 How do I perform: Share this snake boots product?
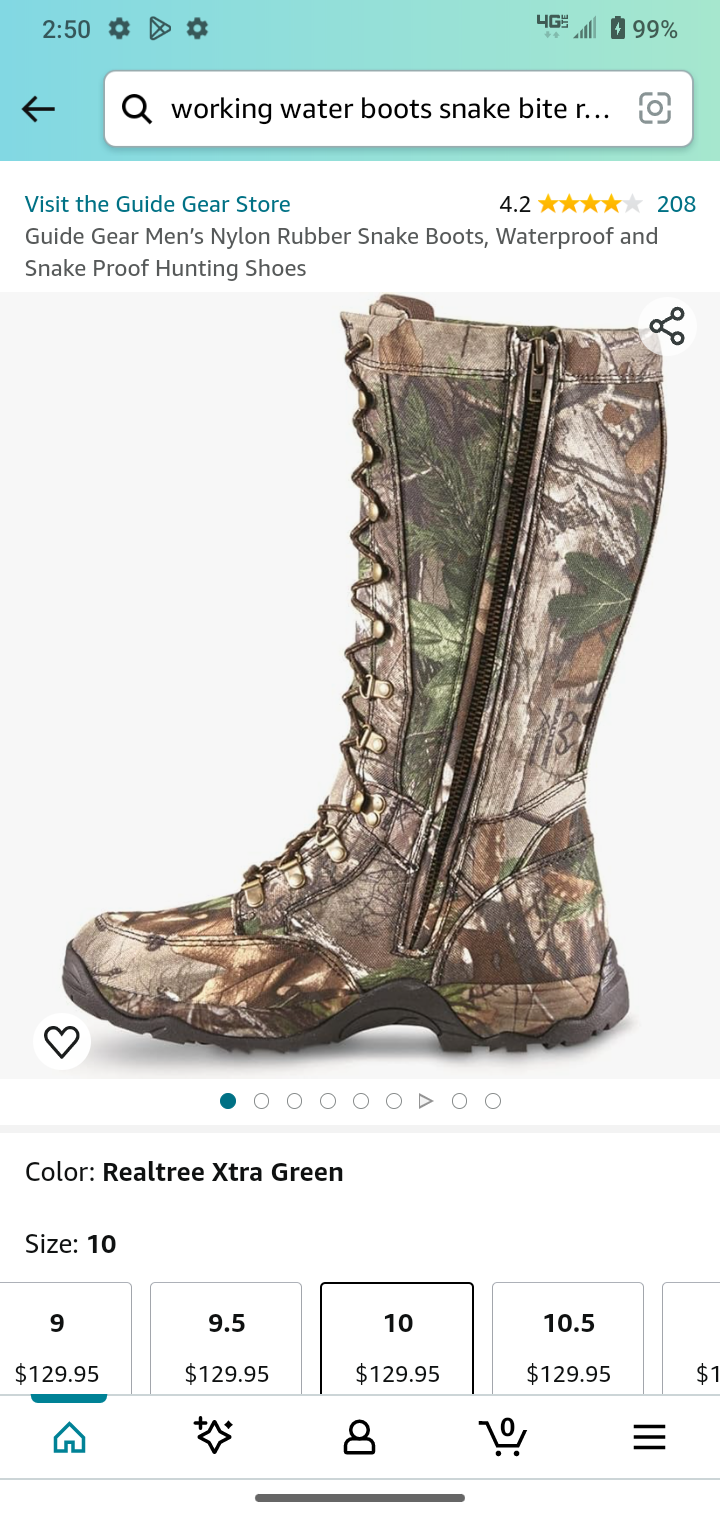click(x=667, y=326)
